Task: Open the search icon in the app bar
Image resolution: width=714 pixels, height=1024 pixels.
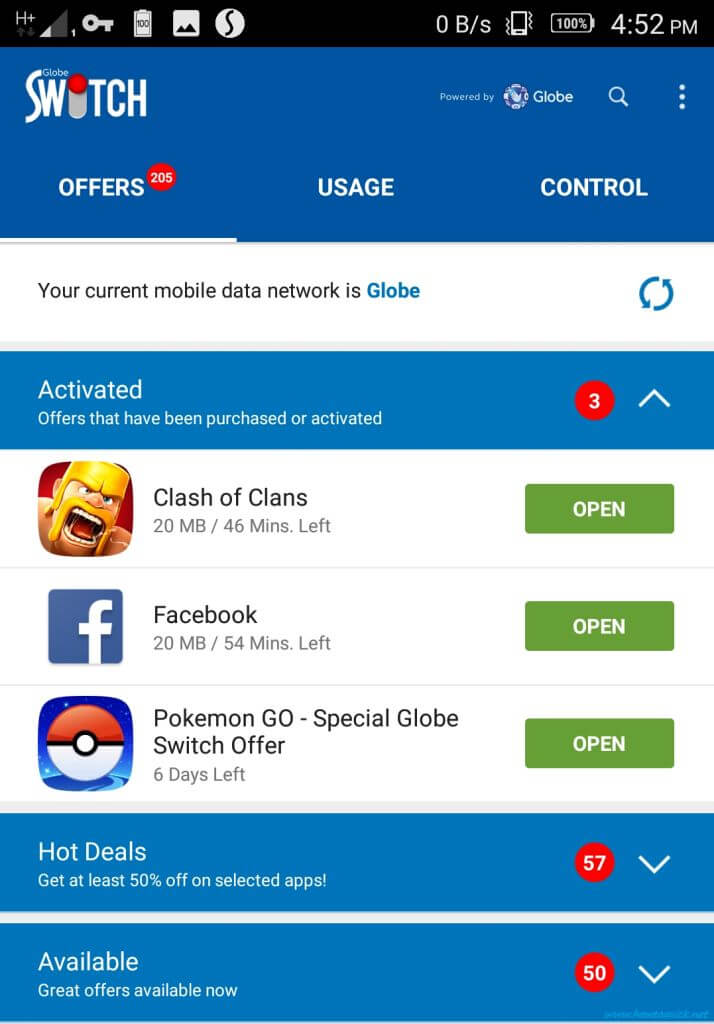Action: [x=619, y=97]
